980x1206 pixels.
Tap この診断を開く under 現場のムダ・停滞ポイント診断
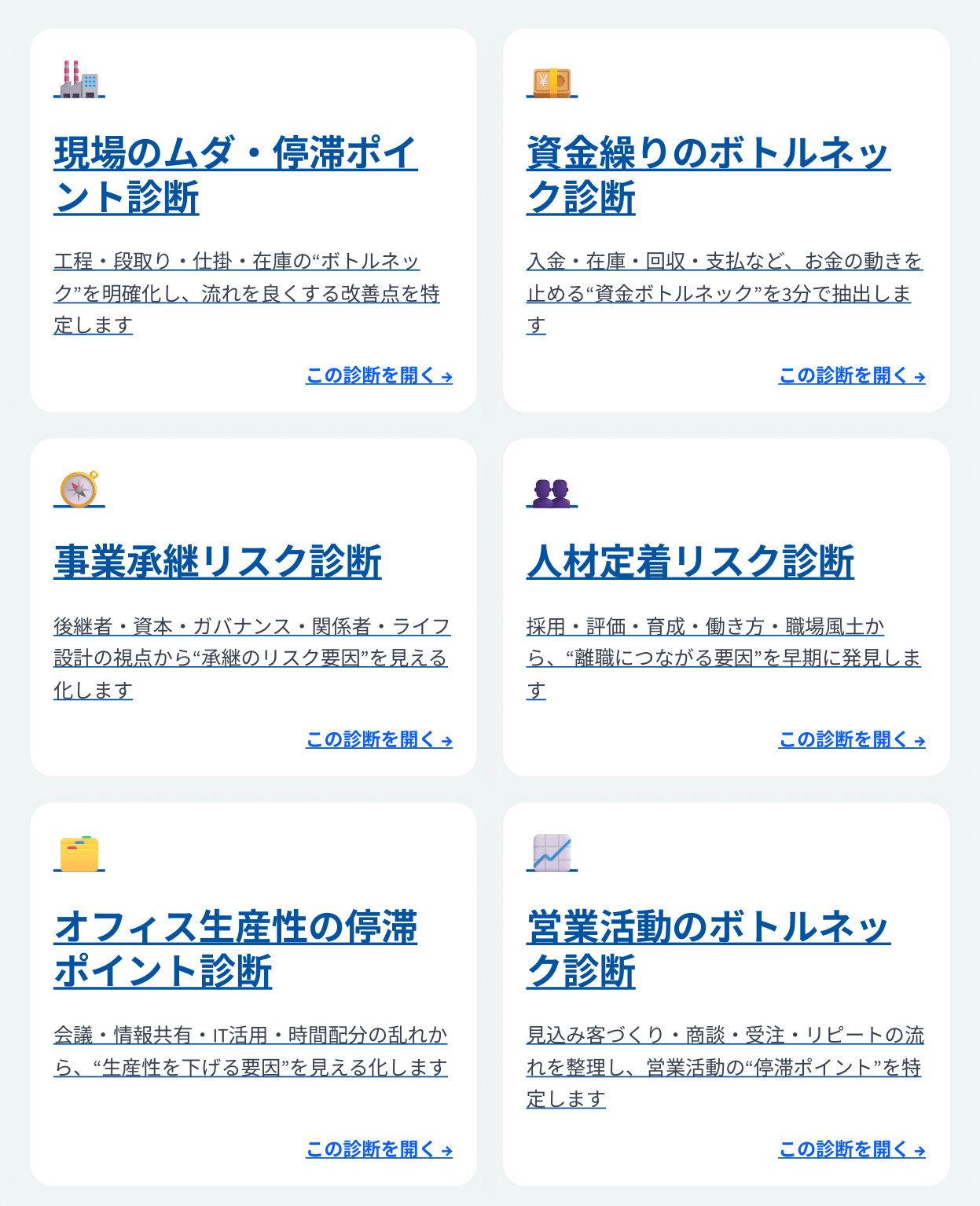pyautogui.click(x=379, y=376)
